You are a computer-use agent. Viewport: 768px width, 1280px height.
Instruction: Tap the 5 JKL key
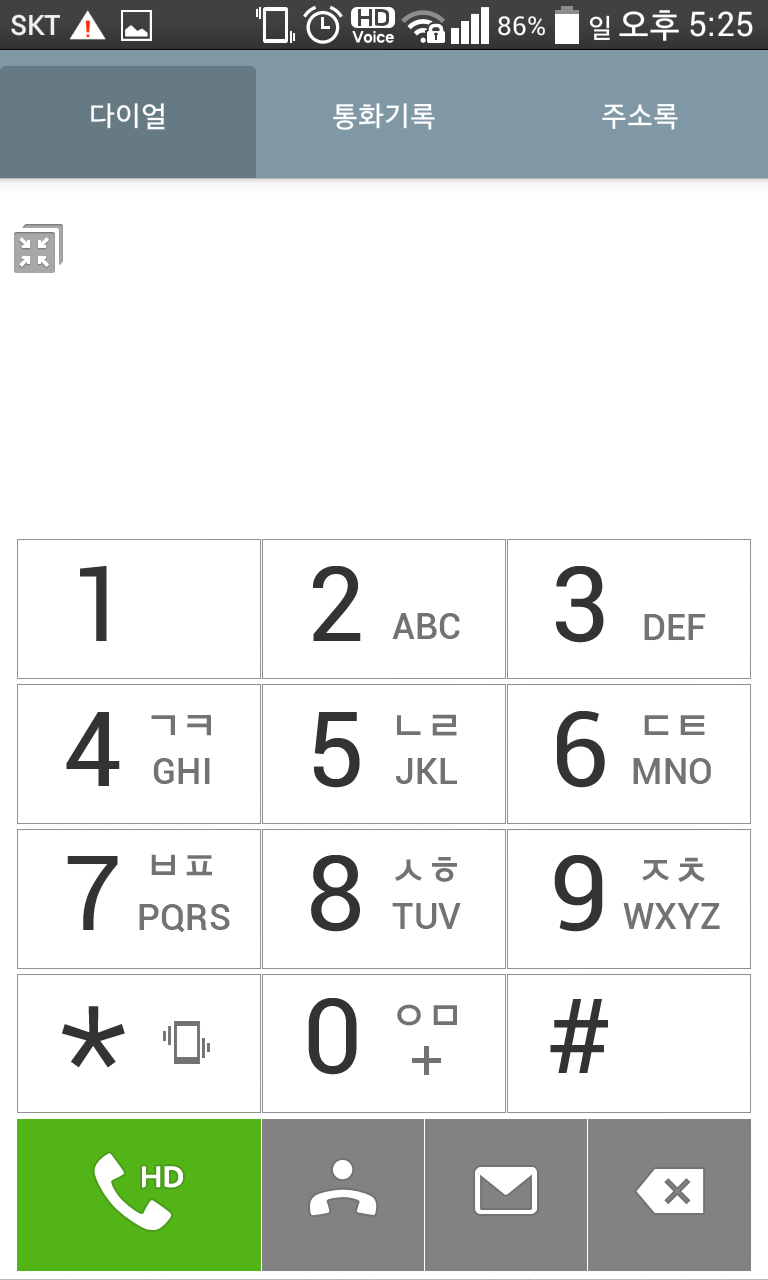(x=384, y=753)
